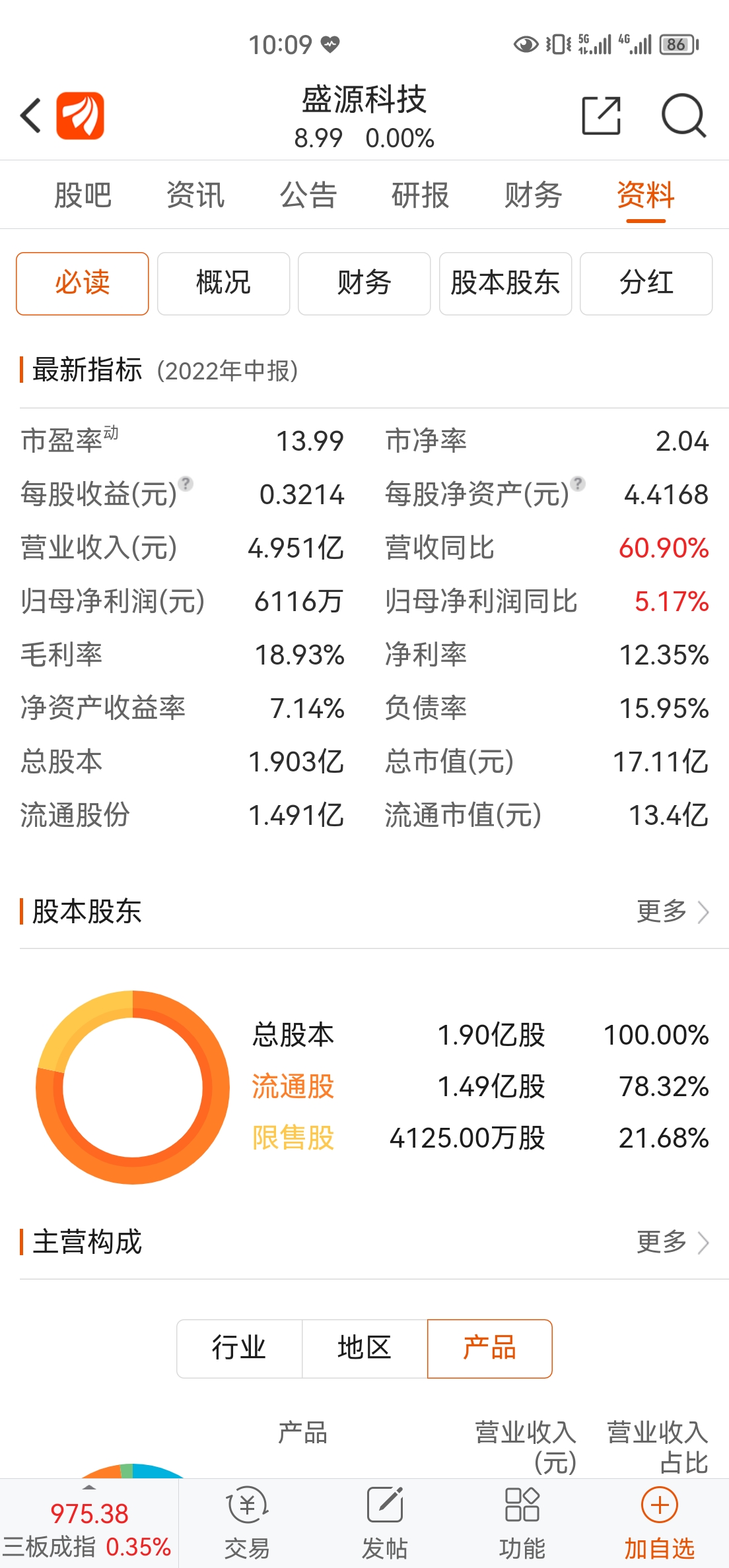Select the 股本股东 sub-tab

coord(505,283)
